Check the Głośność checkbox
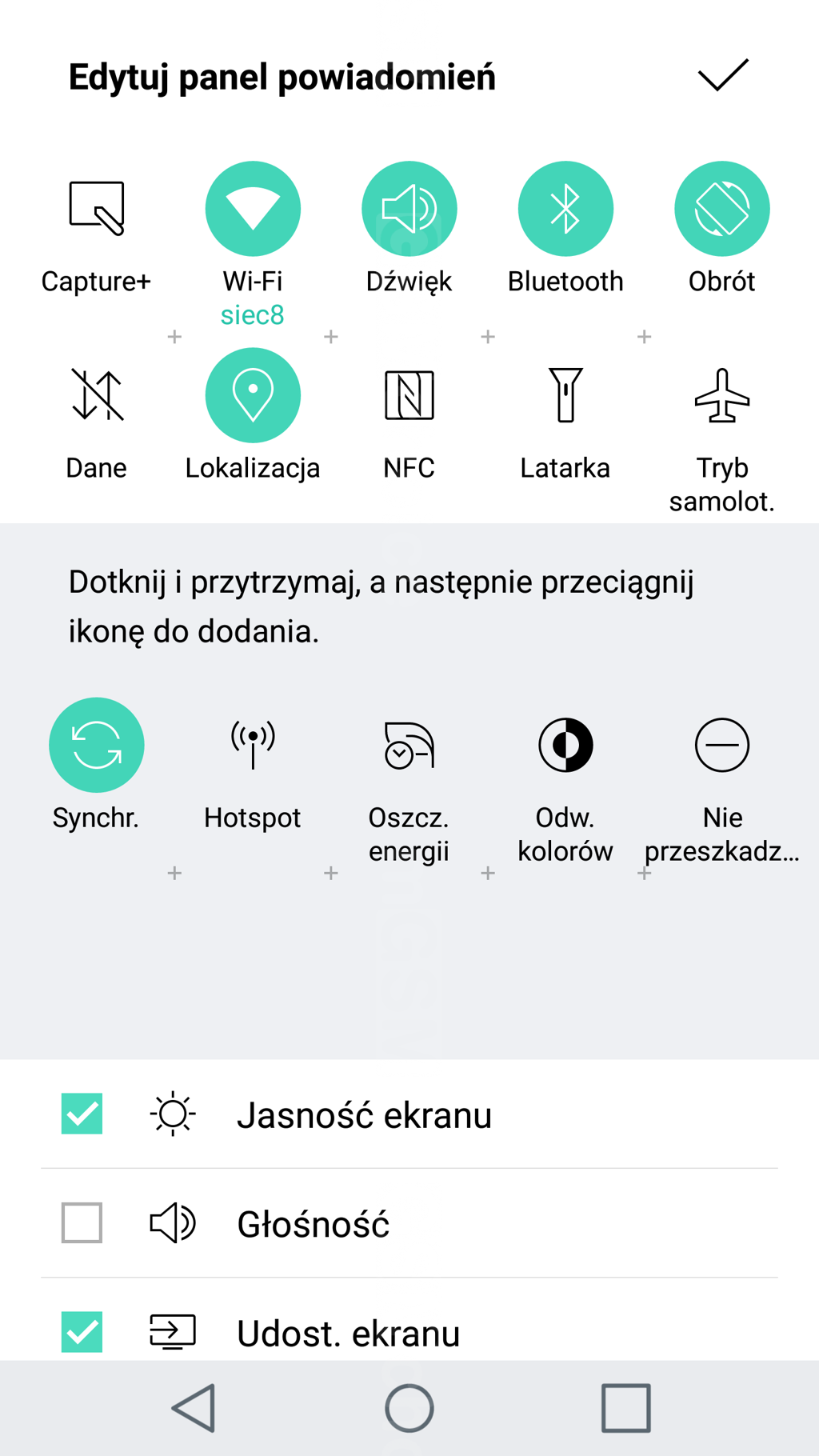819x1456 pixels. [x=82, y=1222]
